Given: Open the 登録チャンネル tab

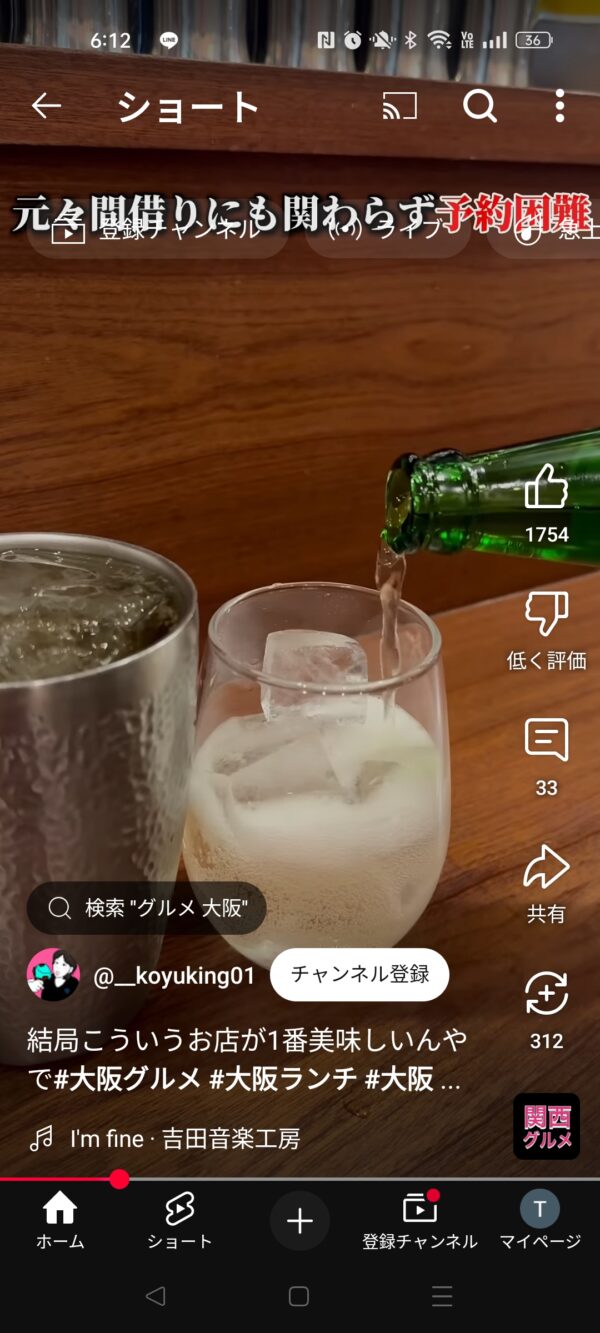Looking at the screenshot, I should tap(420, 1221).
